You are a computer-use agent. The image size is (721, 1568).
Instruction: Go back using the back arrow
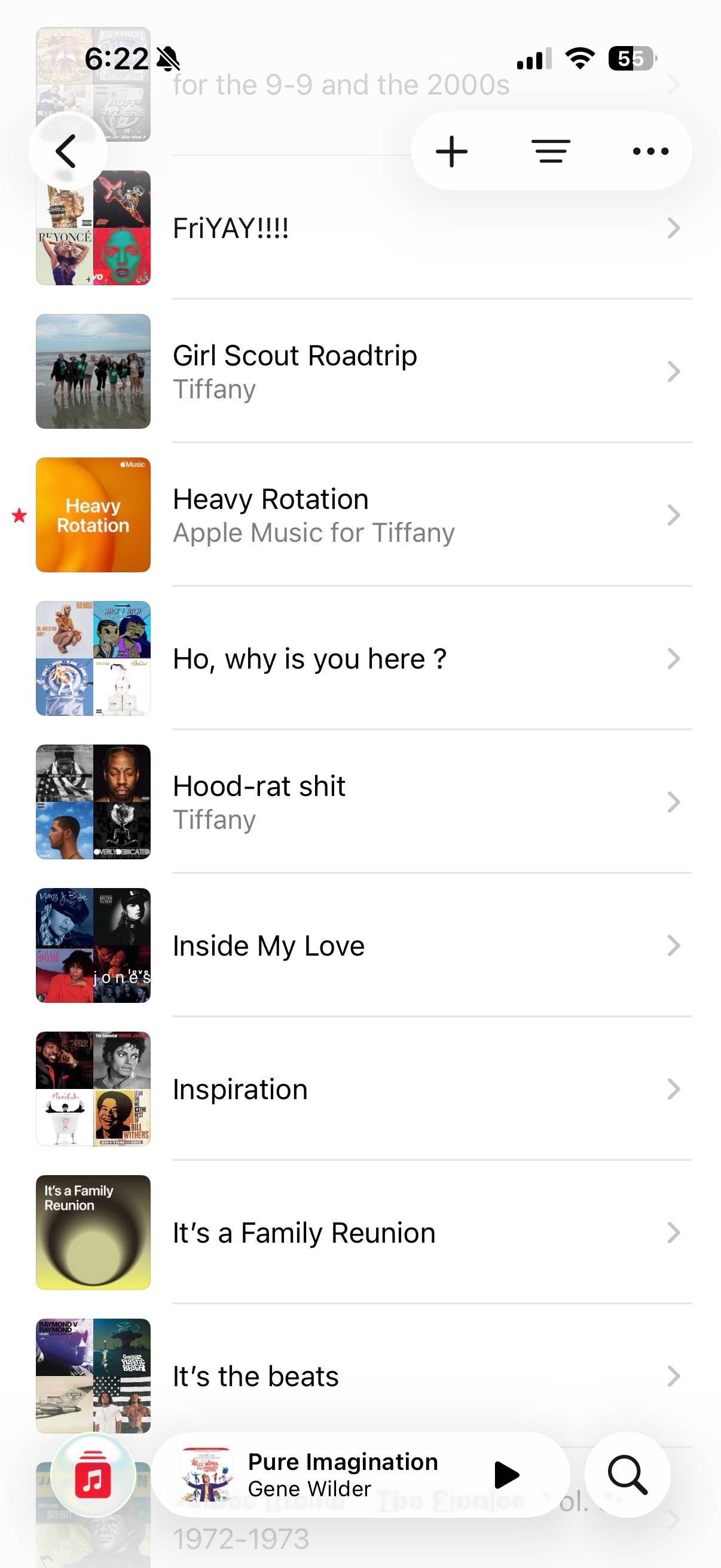pos(67,151)
